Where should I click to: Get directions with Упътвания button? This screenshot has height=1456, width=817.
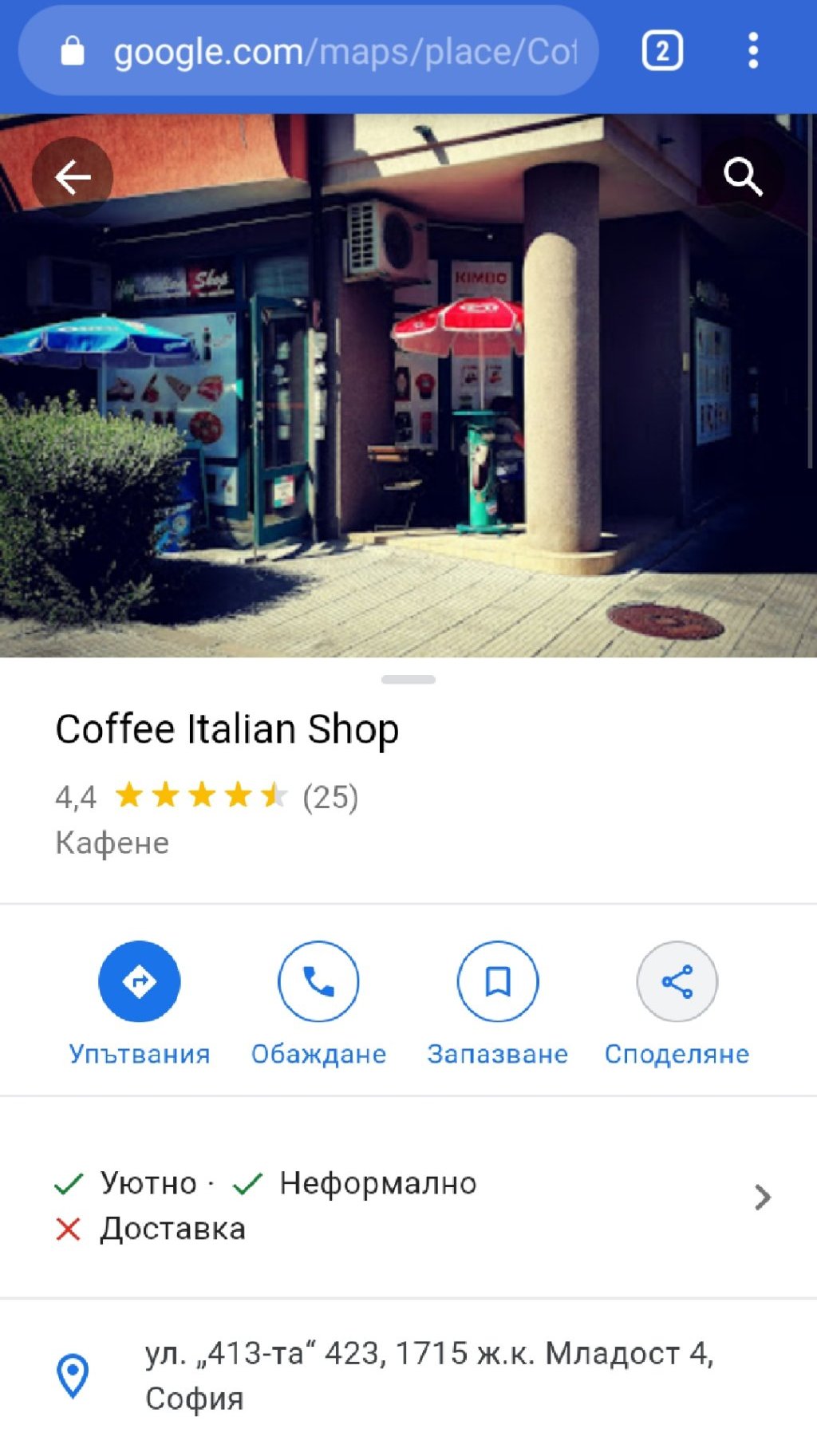pos(140,981)
